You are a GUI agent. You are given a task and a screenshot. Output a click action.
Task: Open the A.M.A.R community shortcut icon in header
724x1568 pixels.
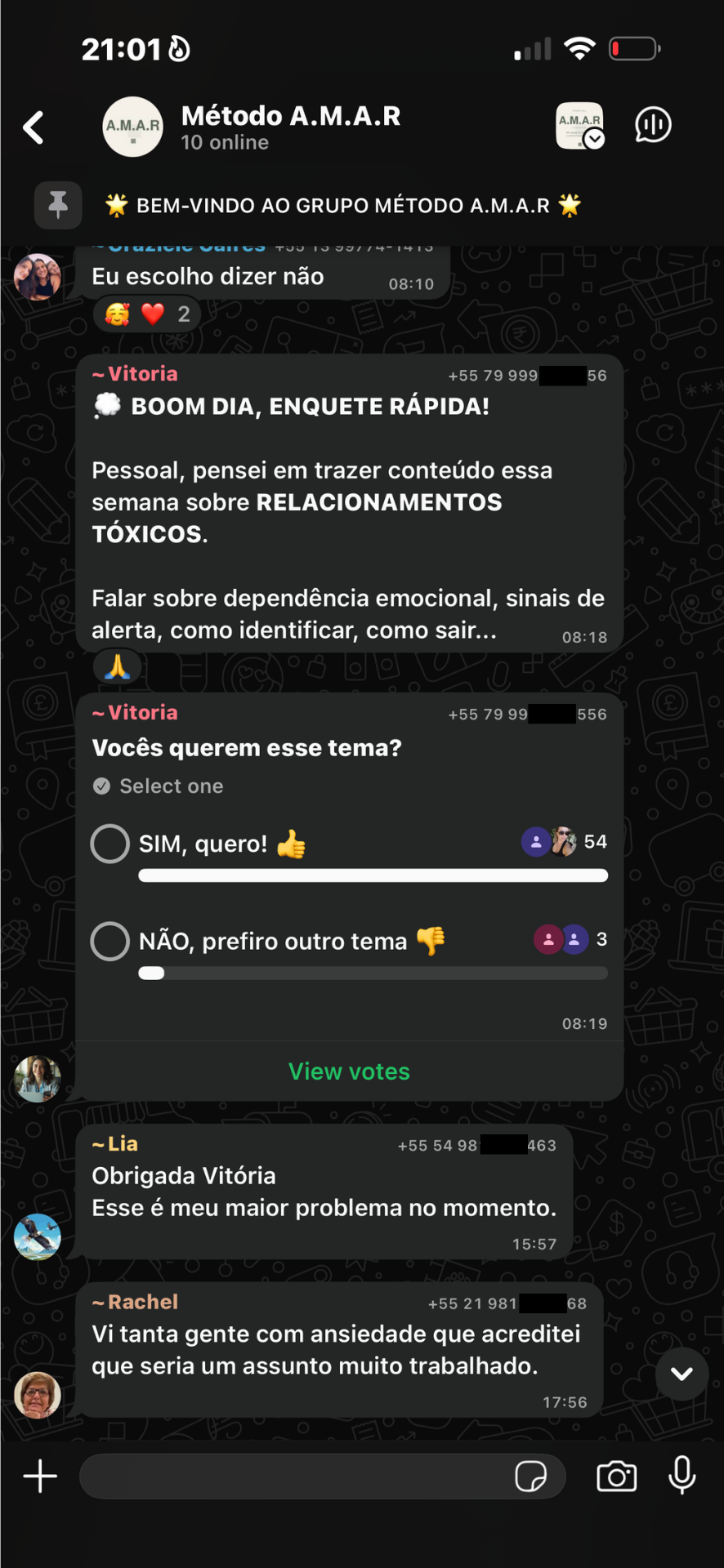point(580,126)
